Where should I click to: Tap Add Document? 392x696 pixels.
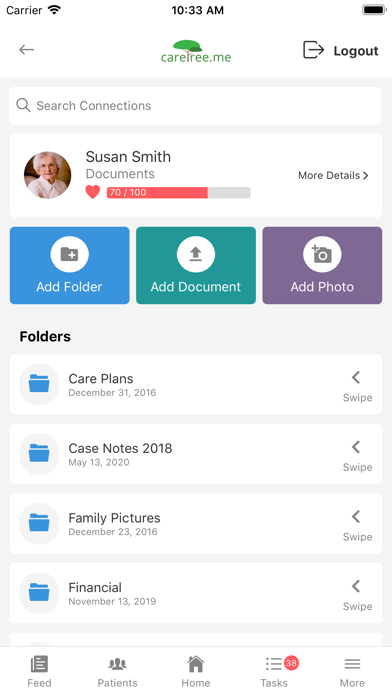pyautogui.click(x=196, y=265)
